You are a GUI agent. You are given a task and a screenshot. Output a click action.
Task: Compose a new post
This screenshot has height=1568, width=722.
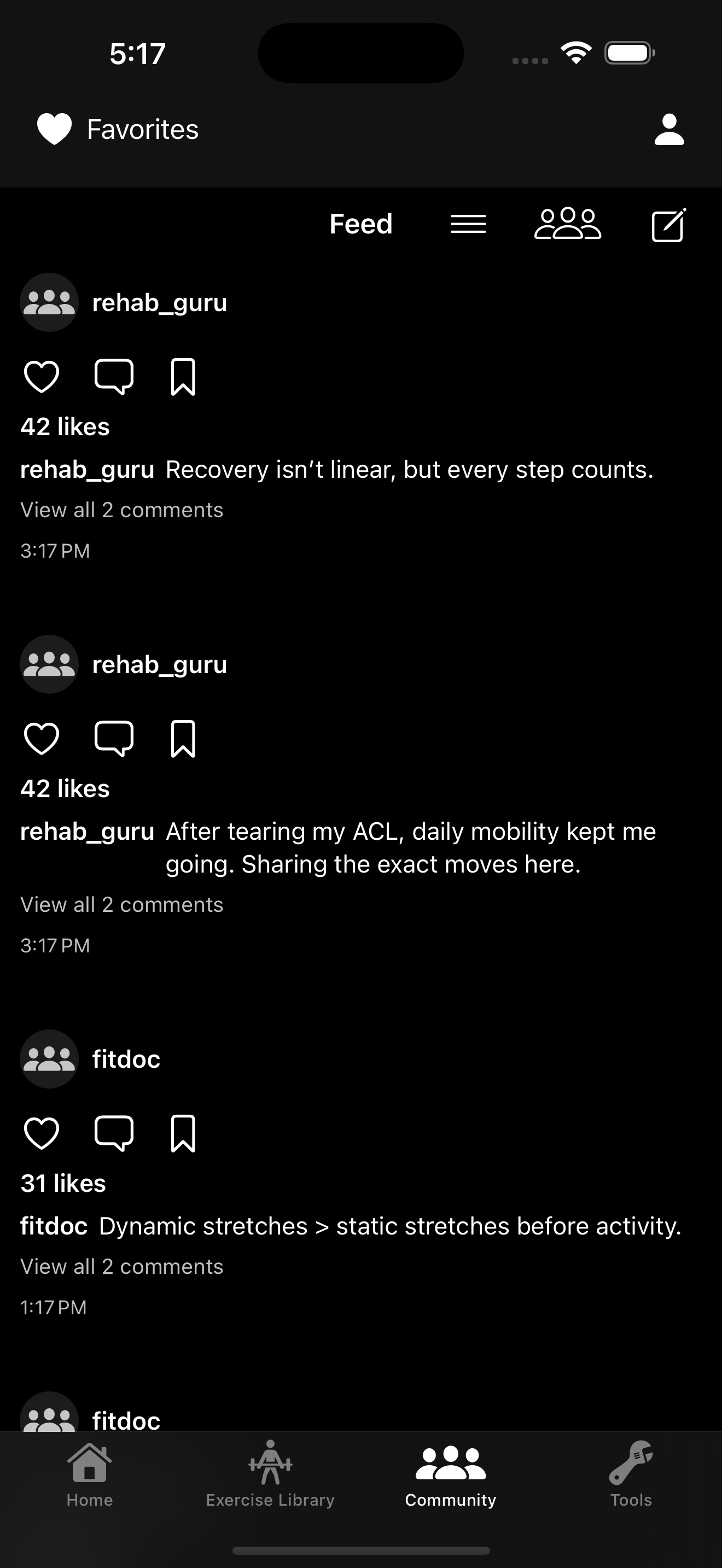[x=668, y=225]
